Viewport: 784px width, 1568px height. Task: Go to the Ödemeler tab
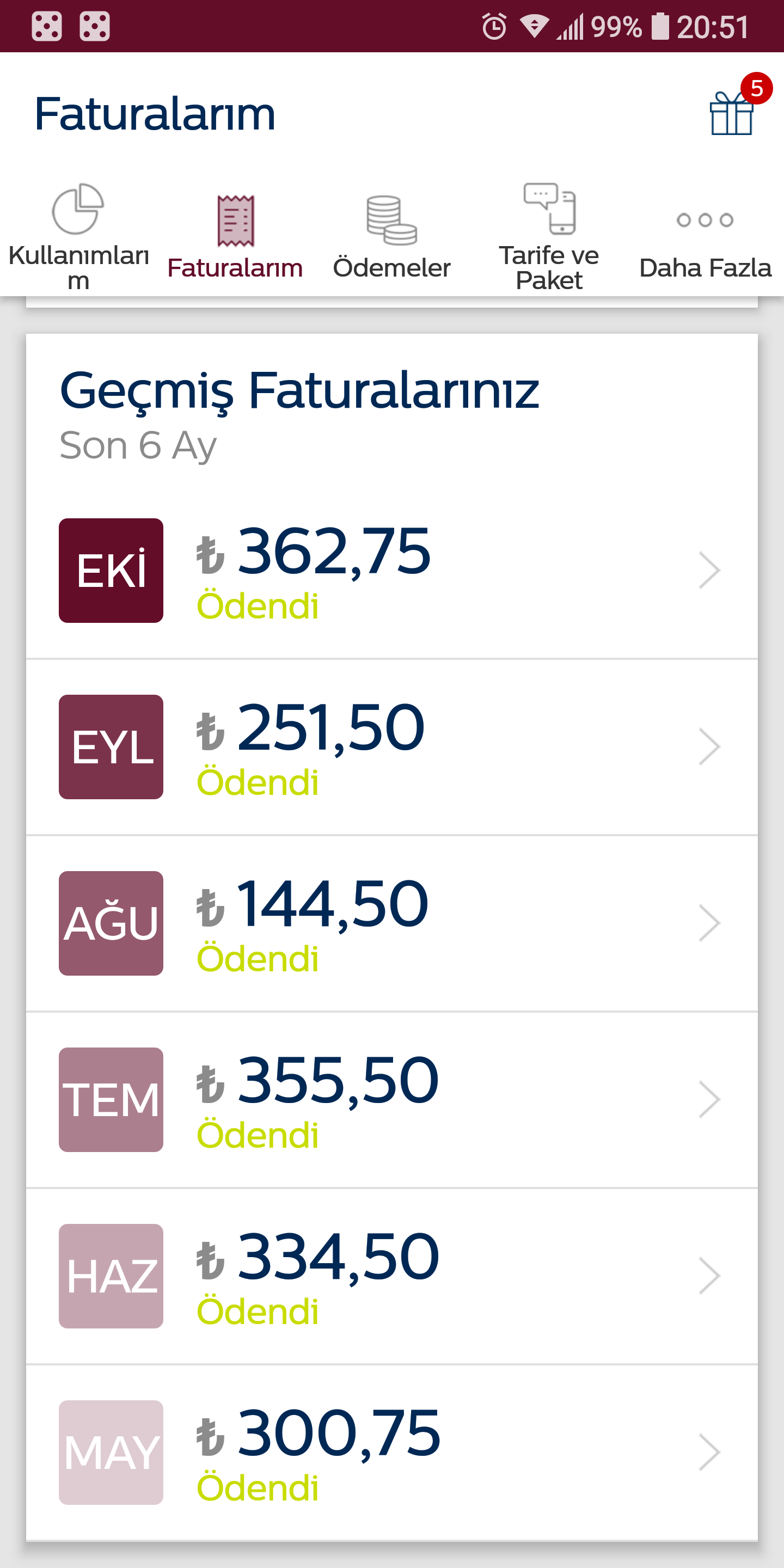(392, 237)
